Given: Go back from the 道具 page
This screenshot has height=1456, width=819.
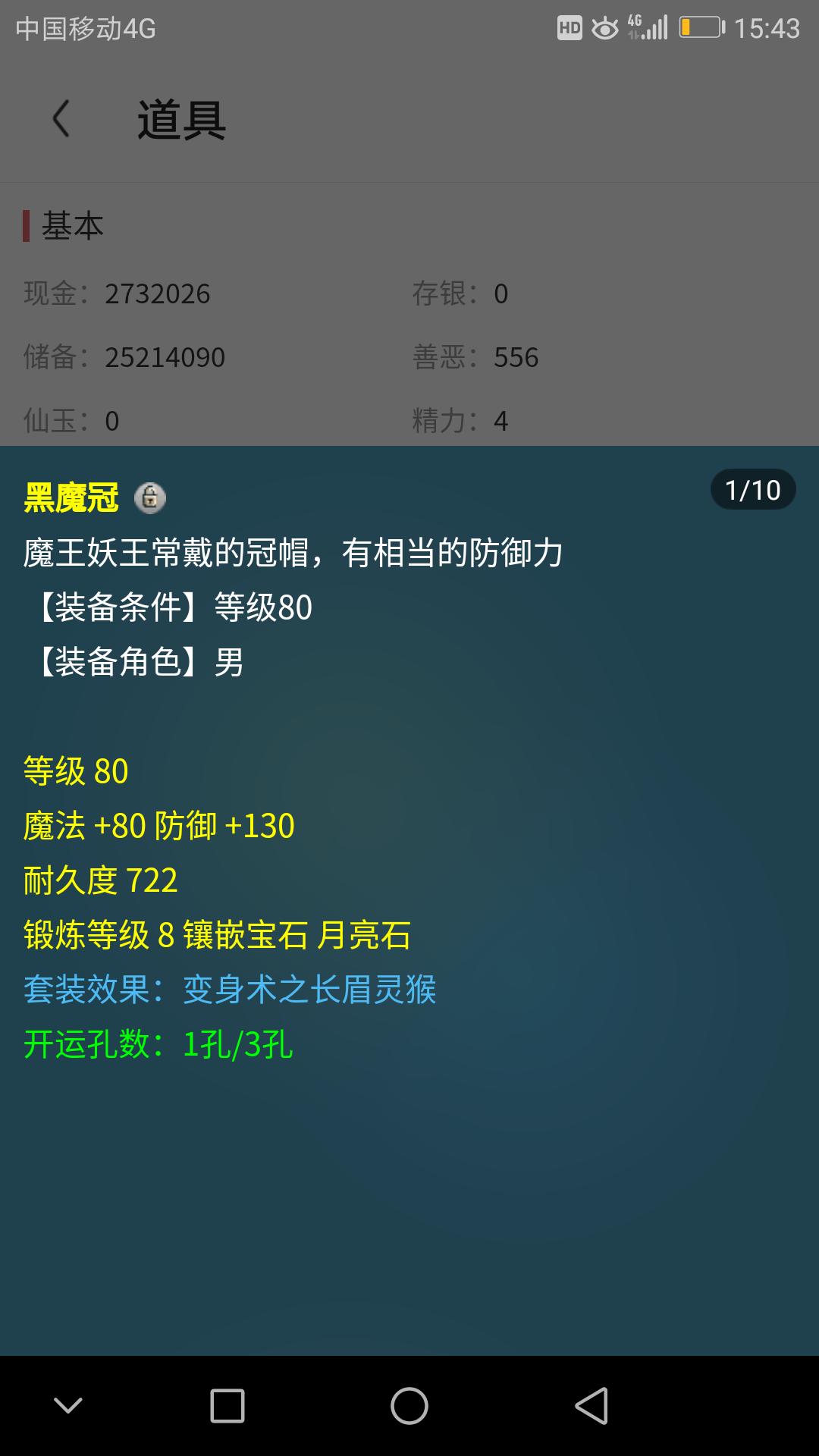Looking at the screenshot, I should [x=61, y=119].
